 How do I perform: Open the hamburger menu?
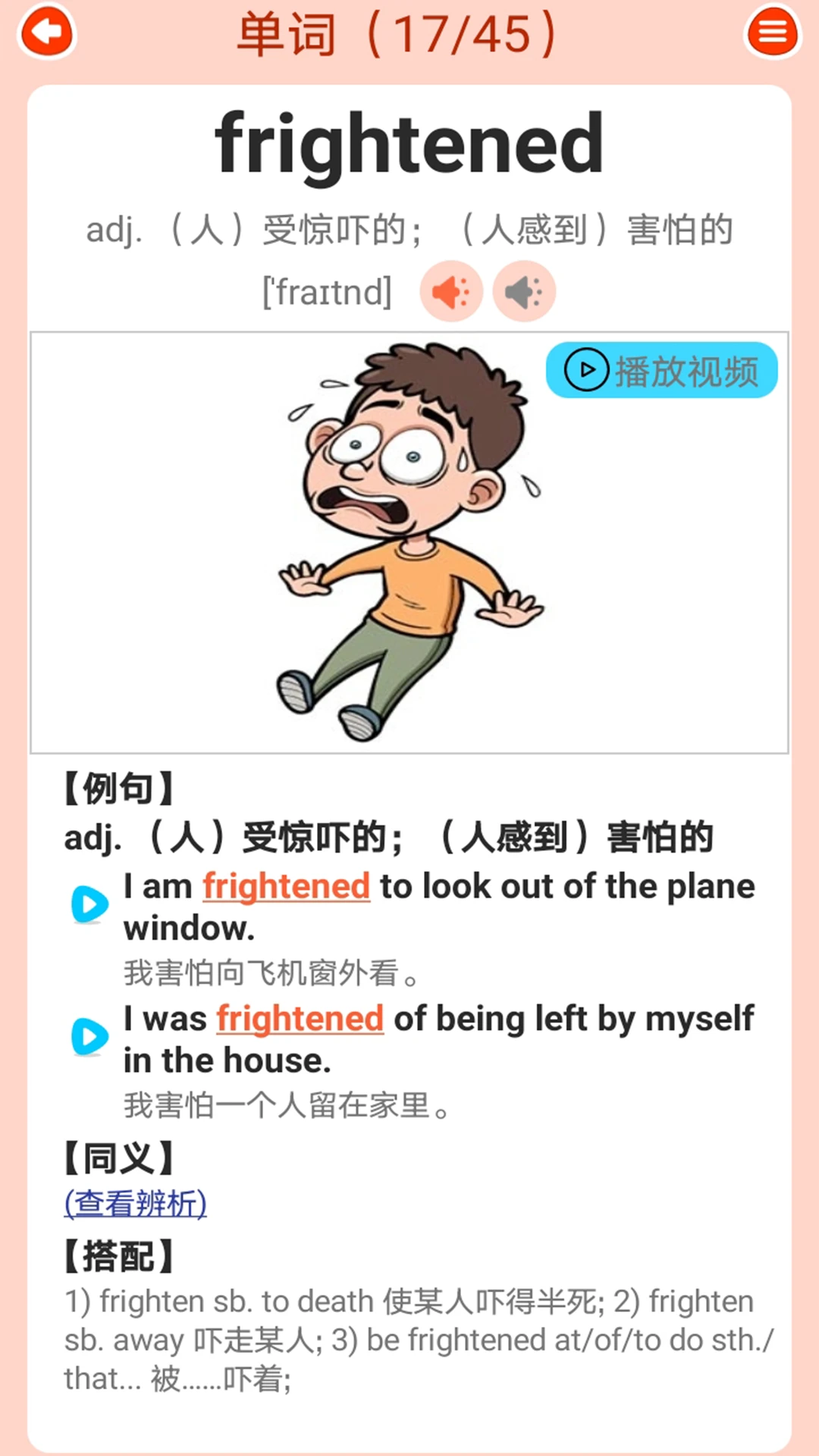pyautogui.click(x=772, y=33)
